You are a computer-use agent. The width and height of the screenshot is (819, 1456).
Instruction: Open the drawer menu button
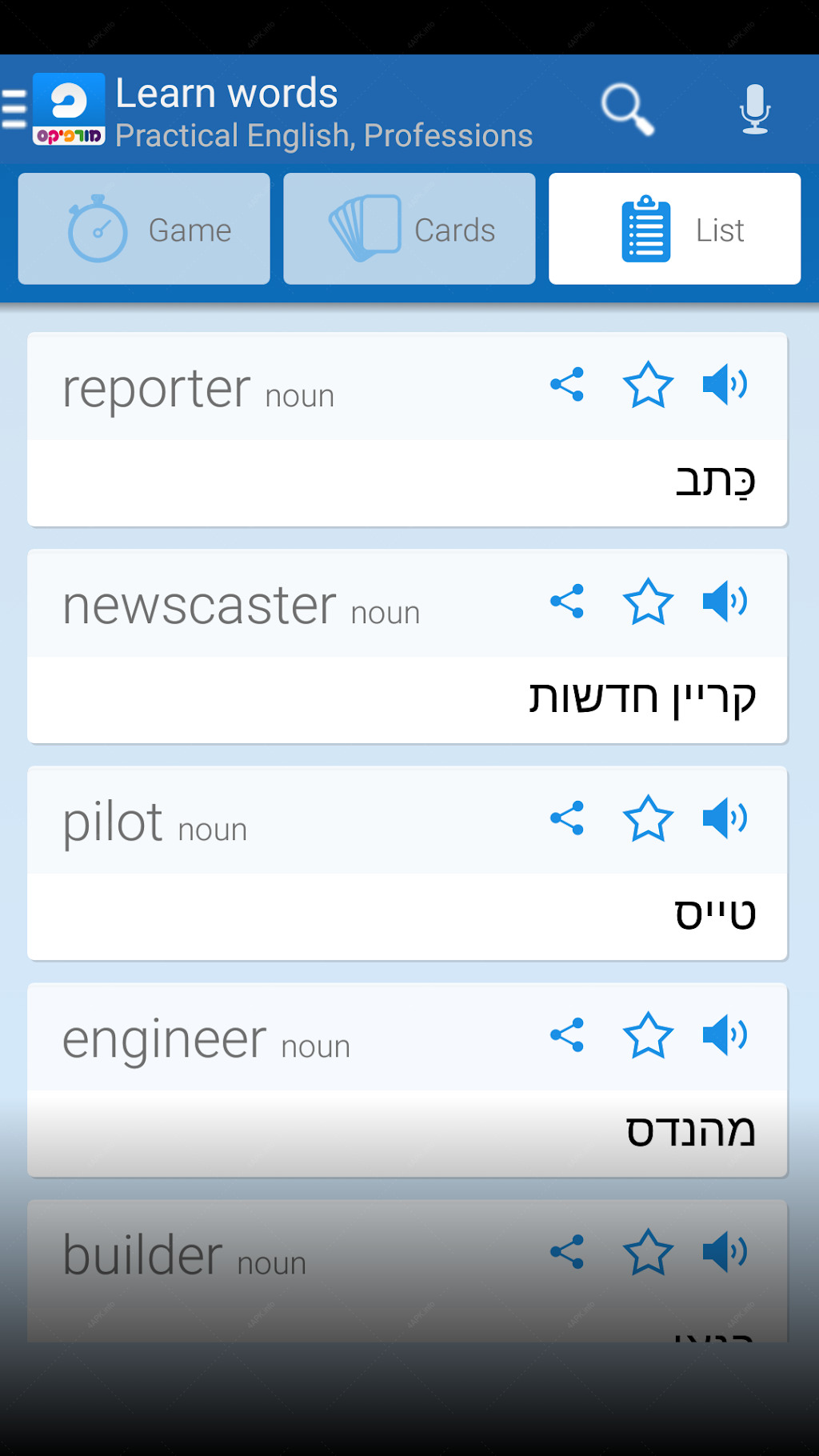[14, 109]
